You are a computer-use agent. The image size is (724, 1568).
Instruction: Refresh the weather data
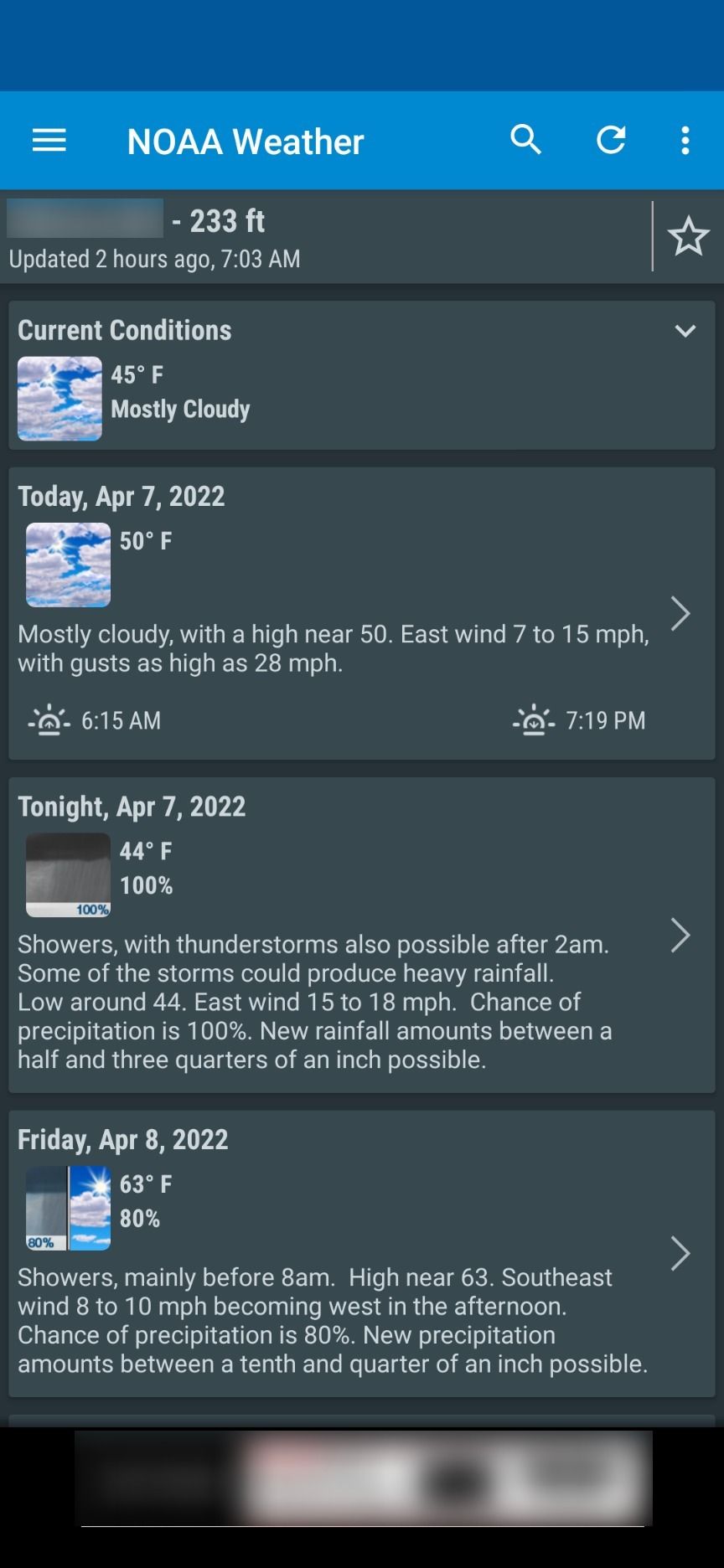(x=611, y=140)
